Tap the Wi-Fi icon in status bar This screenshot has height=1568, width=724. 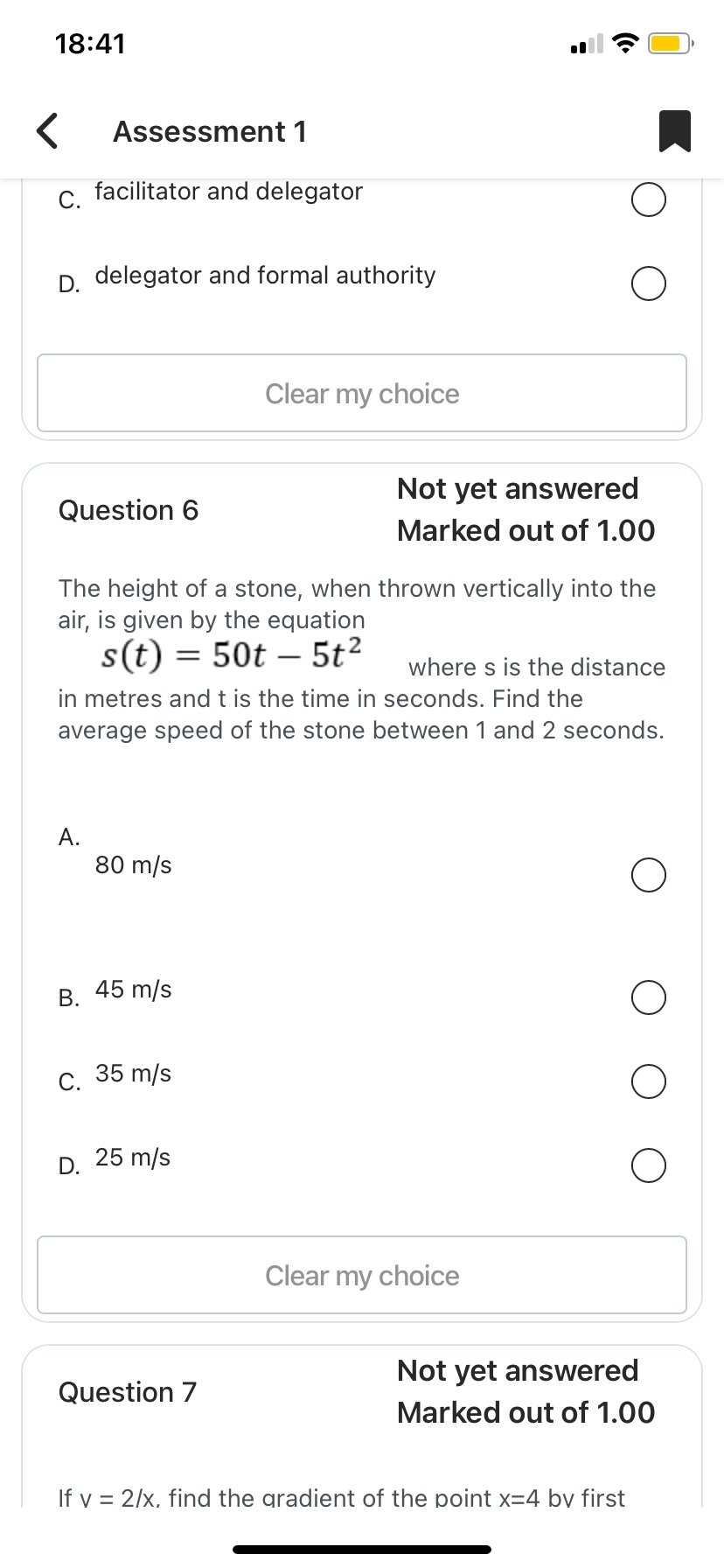pos(626,41)
